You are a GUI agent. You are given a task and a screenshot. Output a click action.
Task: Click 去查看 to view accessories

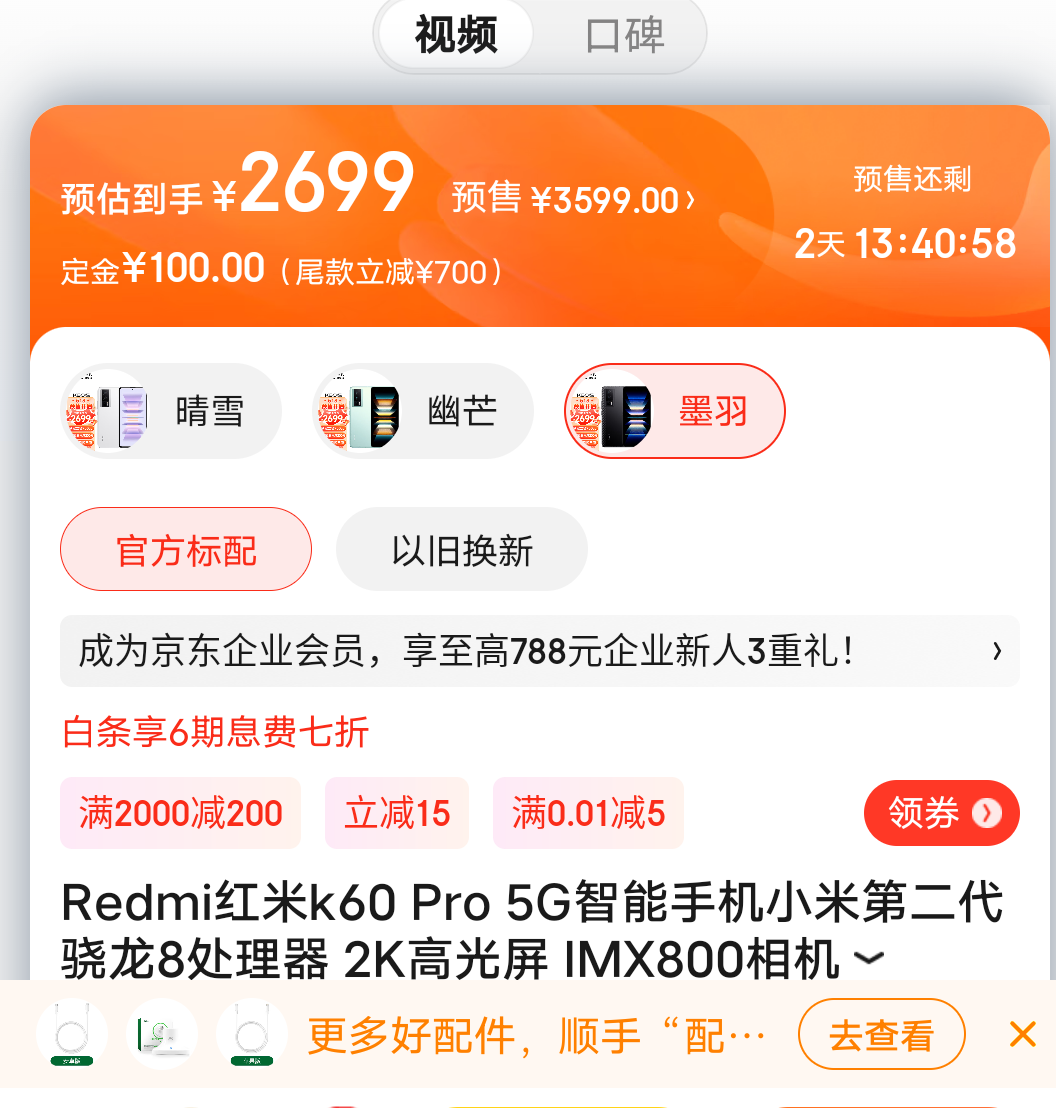pos(881,1034)
